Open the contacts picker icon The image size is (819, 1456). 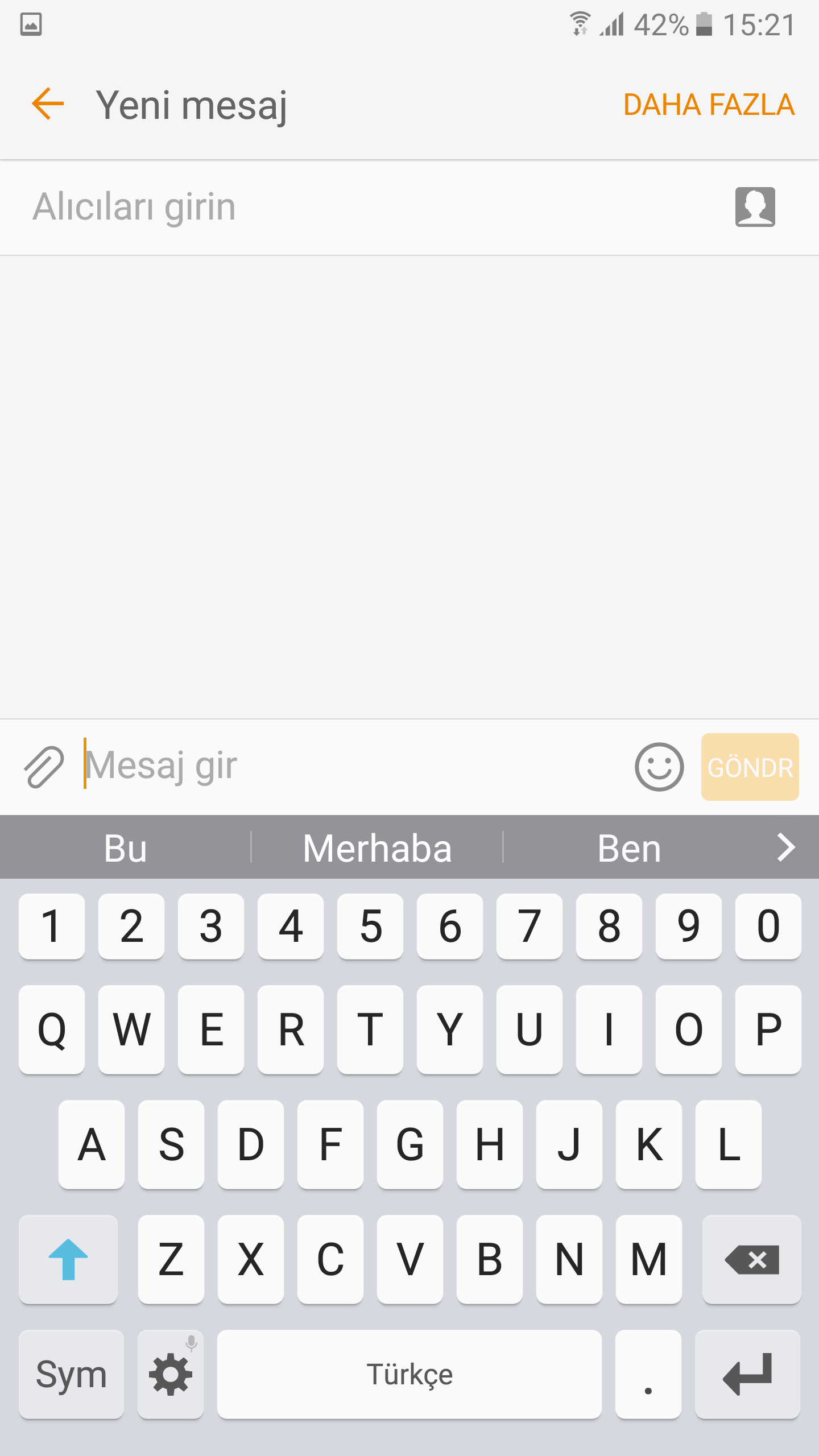coord(755,207)
